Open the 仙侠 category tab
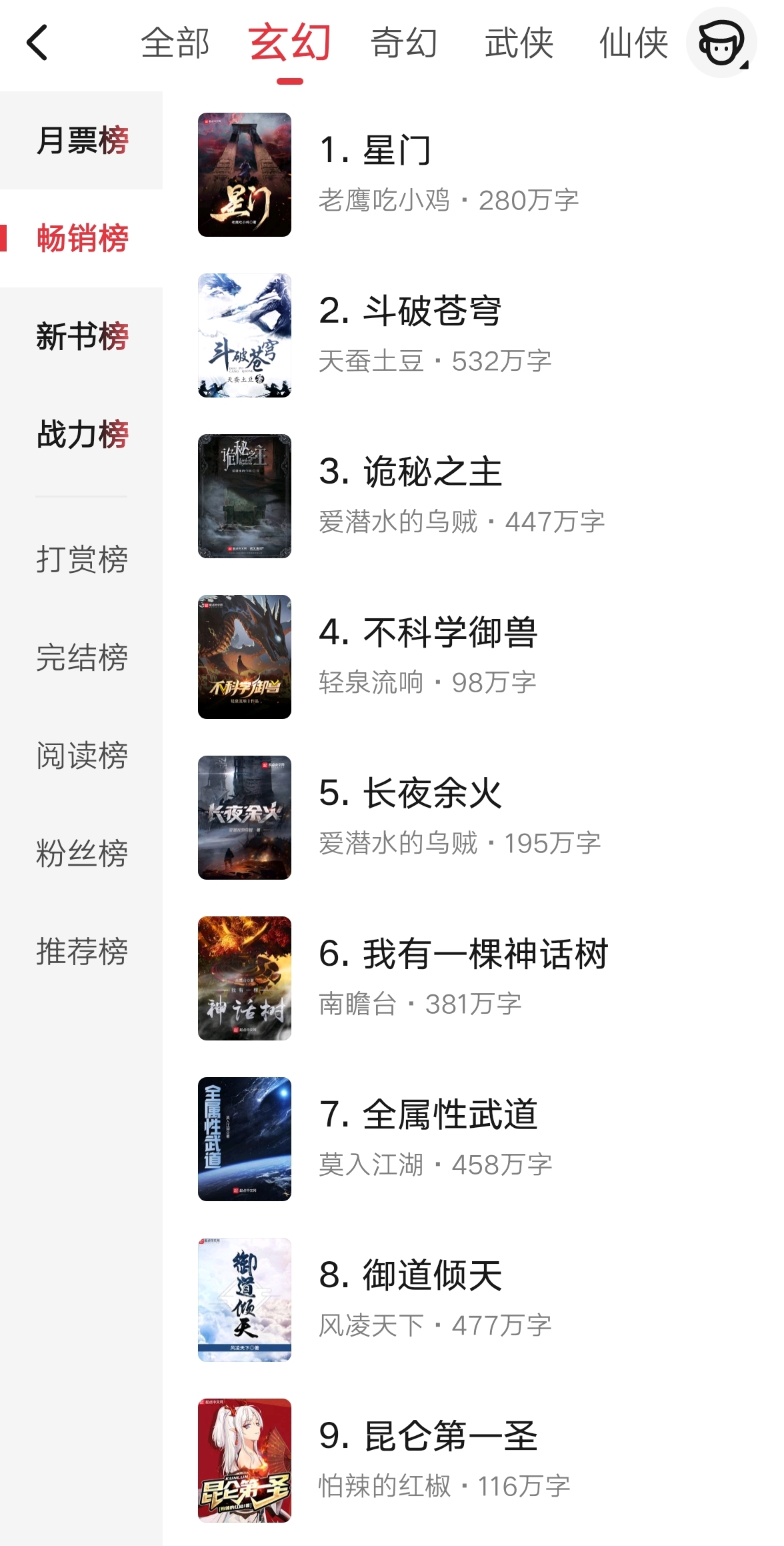The height and width of the screenshot is (1546, 784). coord(633,43)
